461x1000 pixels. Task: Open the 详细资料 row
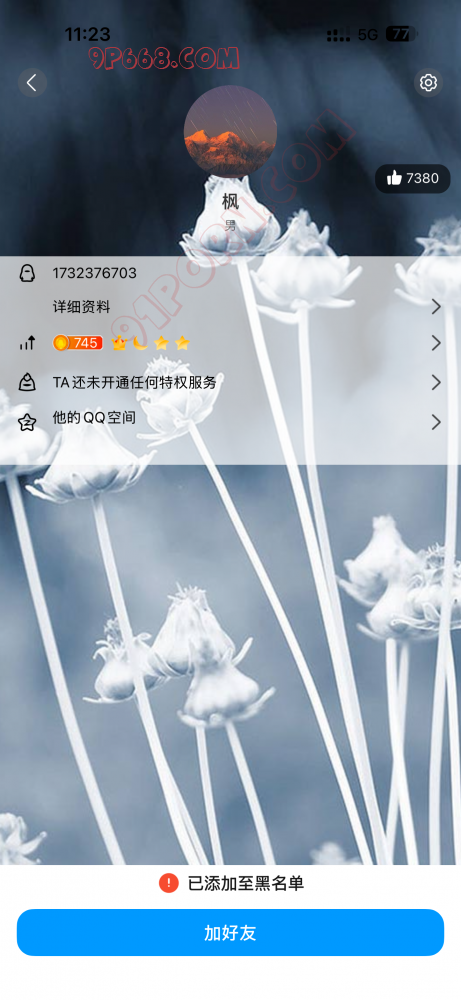click(230, 307)
